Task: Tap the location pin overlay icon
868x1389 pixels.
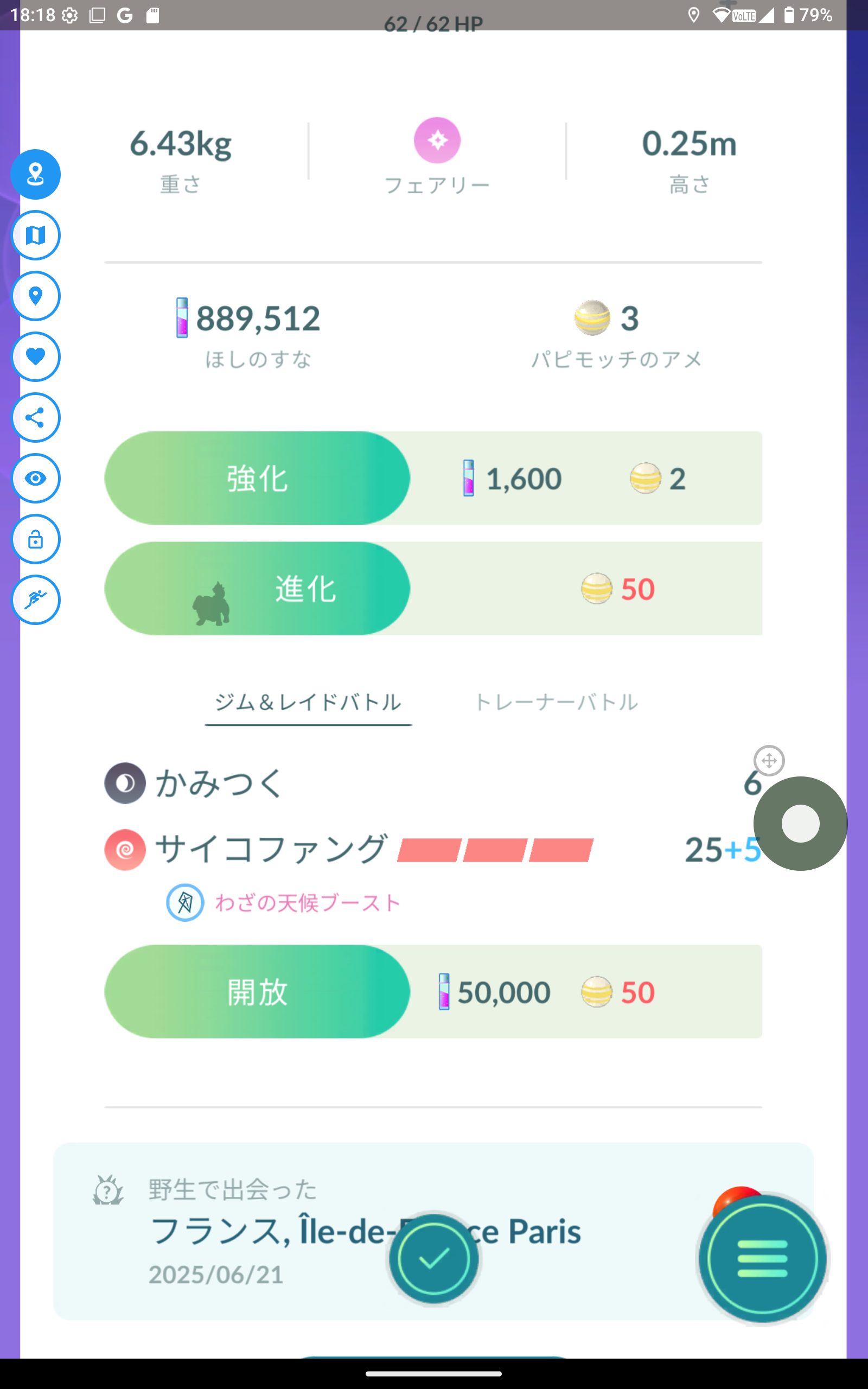Action: click(x=36, y=296)
